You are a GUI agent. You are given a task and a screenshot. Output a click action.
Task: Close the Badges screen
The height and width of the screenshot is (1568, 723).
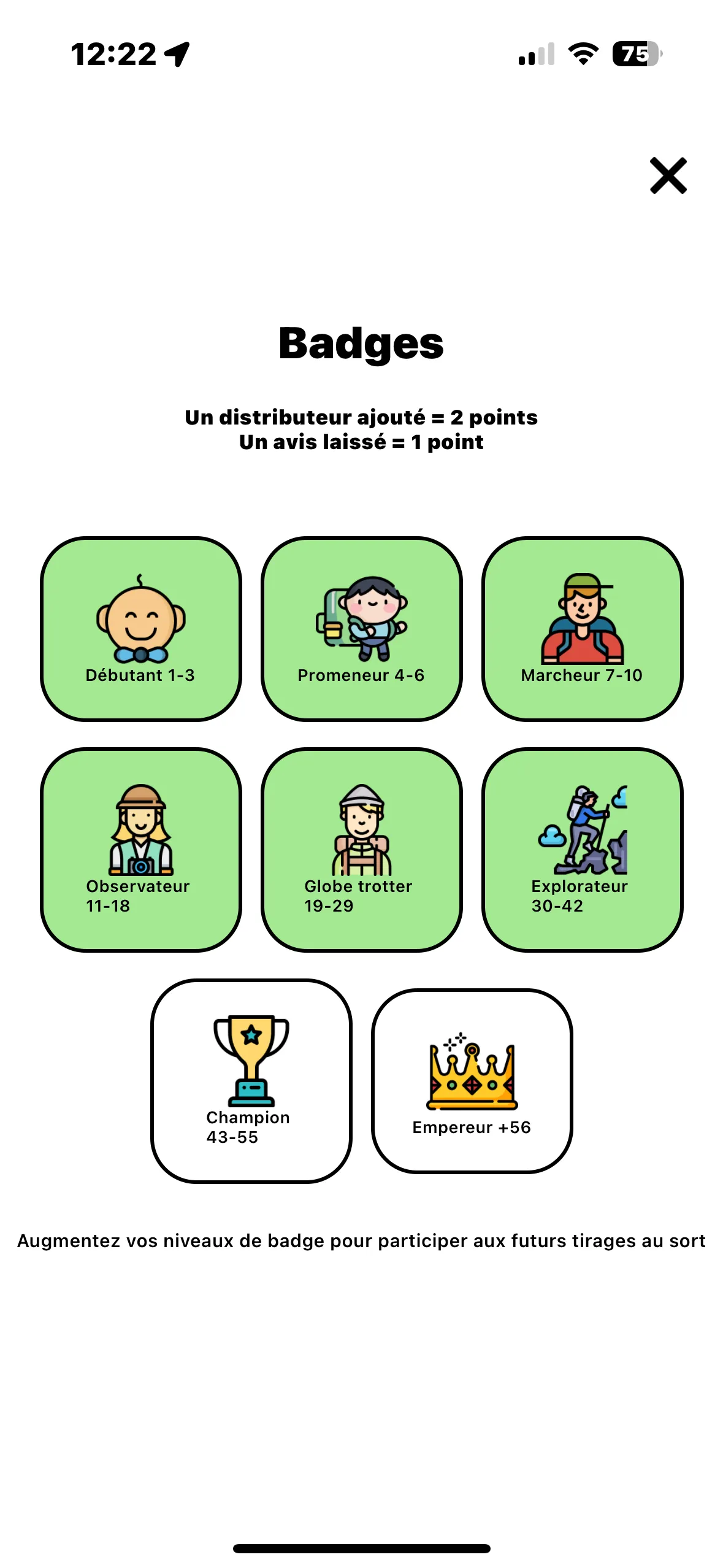pos(668,176)
